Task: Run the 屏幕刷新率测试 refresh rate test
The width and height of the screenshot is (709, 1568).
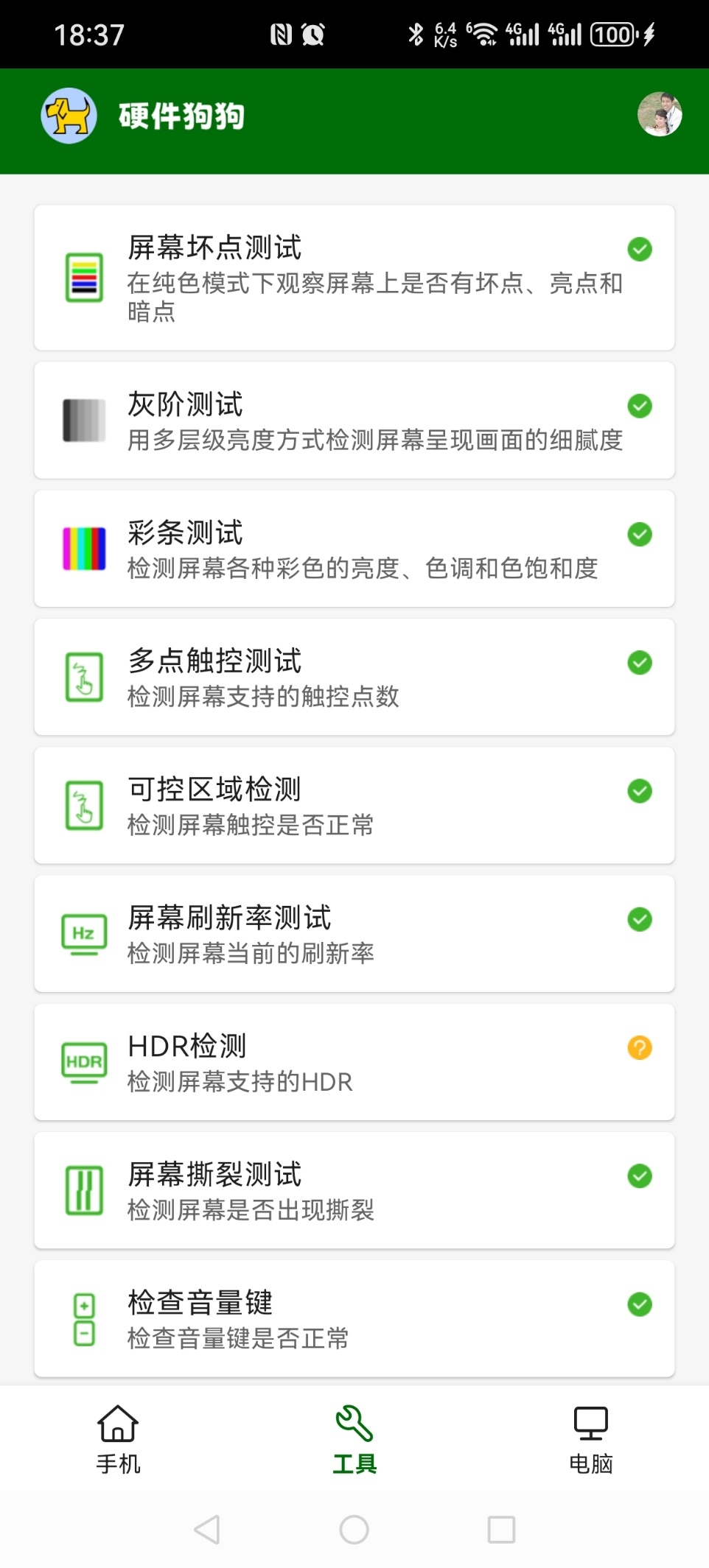Action: click(354, 932)
